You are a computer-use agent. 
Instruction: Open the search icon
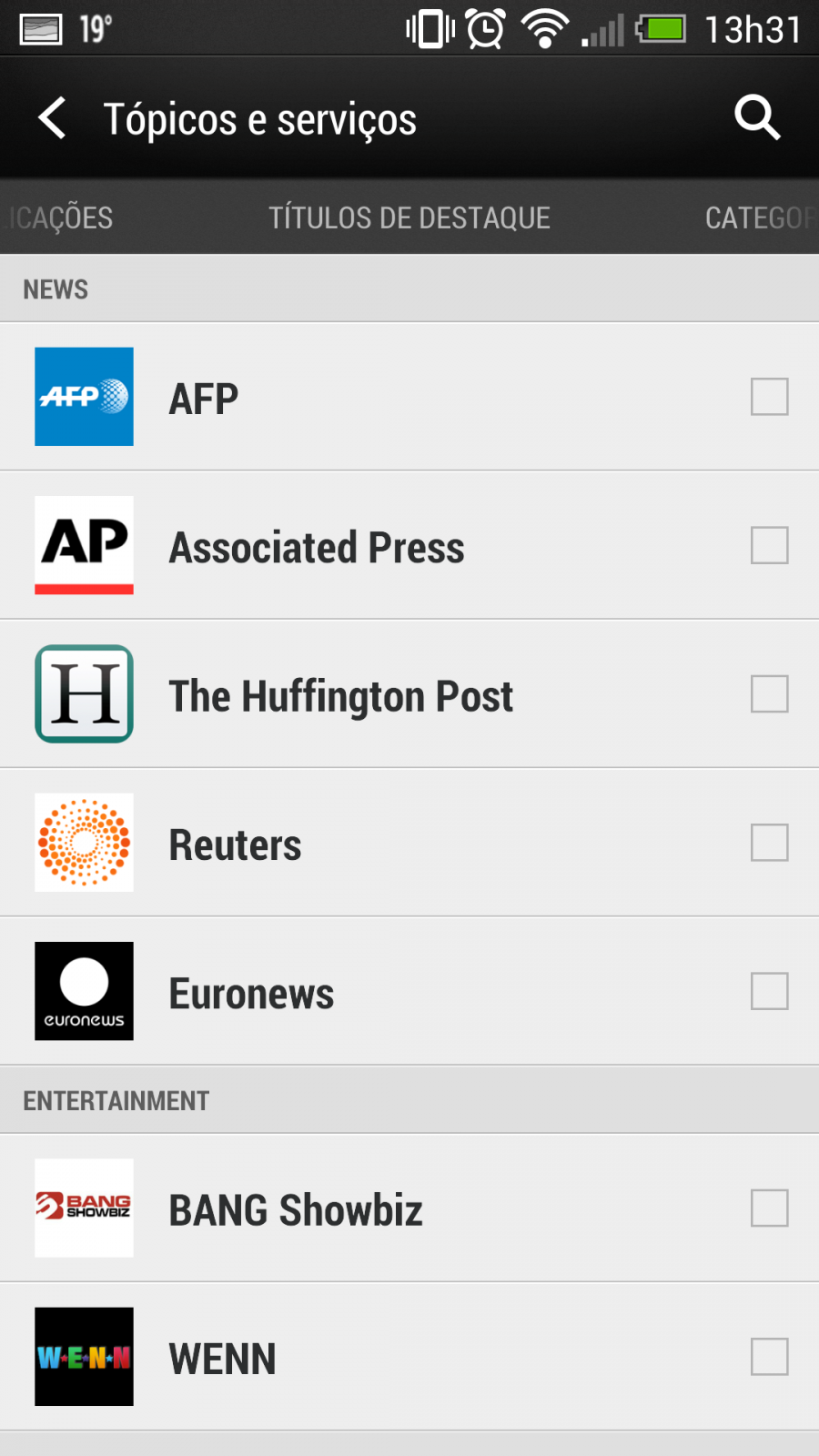coord(757,118)
